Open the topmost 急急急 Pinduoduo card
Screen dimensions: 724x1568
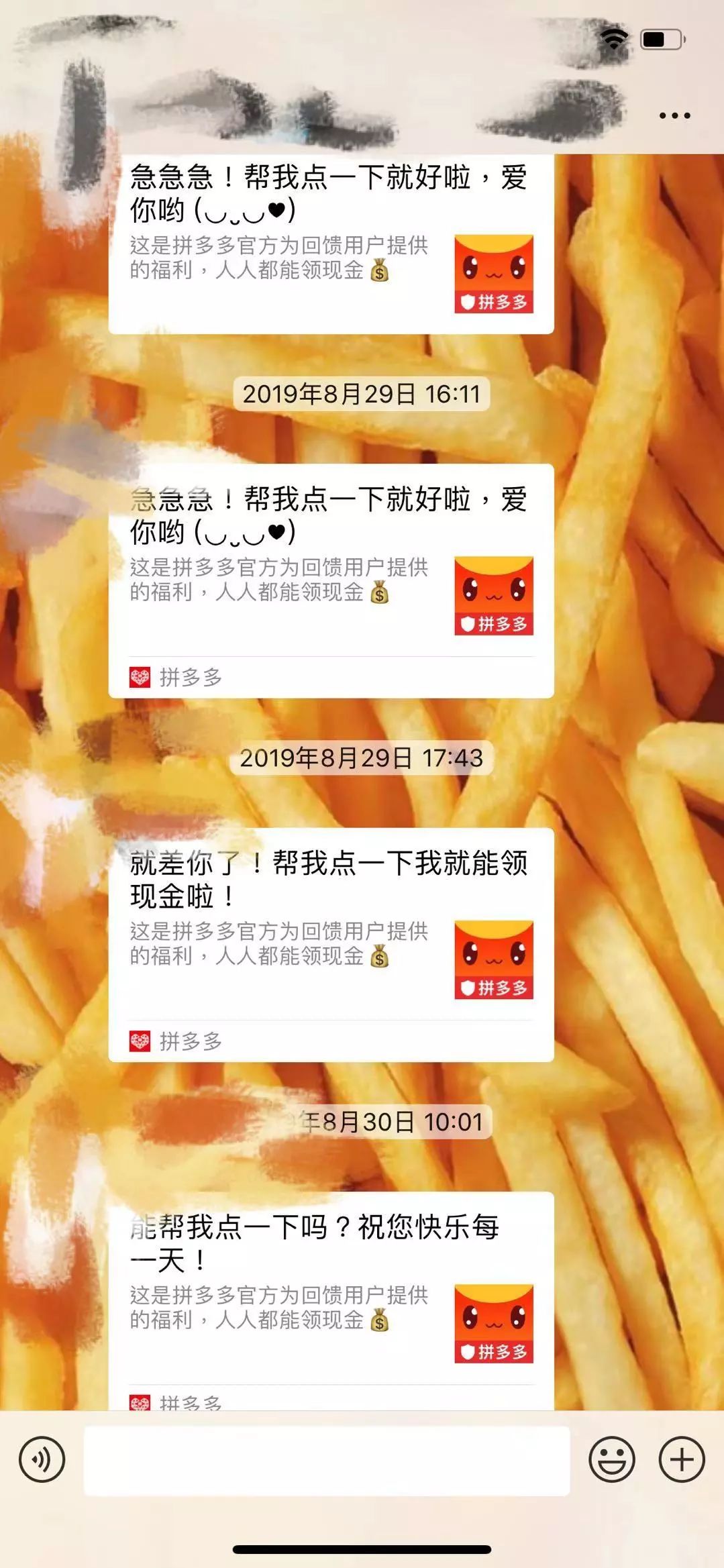click(x=331, y=244)
